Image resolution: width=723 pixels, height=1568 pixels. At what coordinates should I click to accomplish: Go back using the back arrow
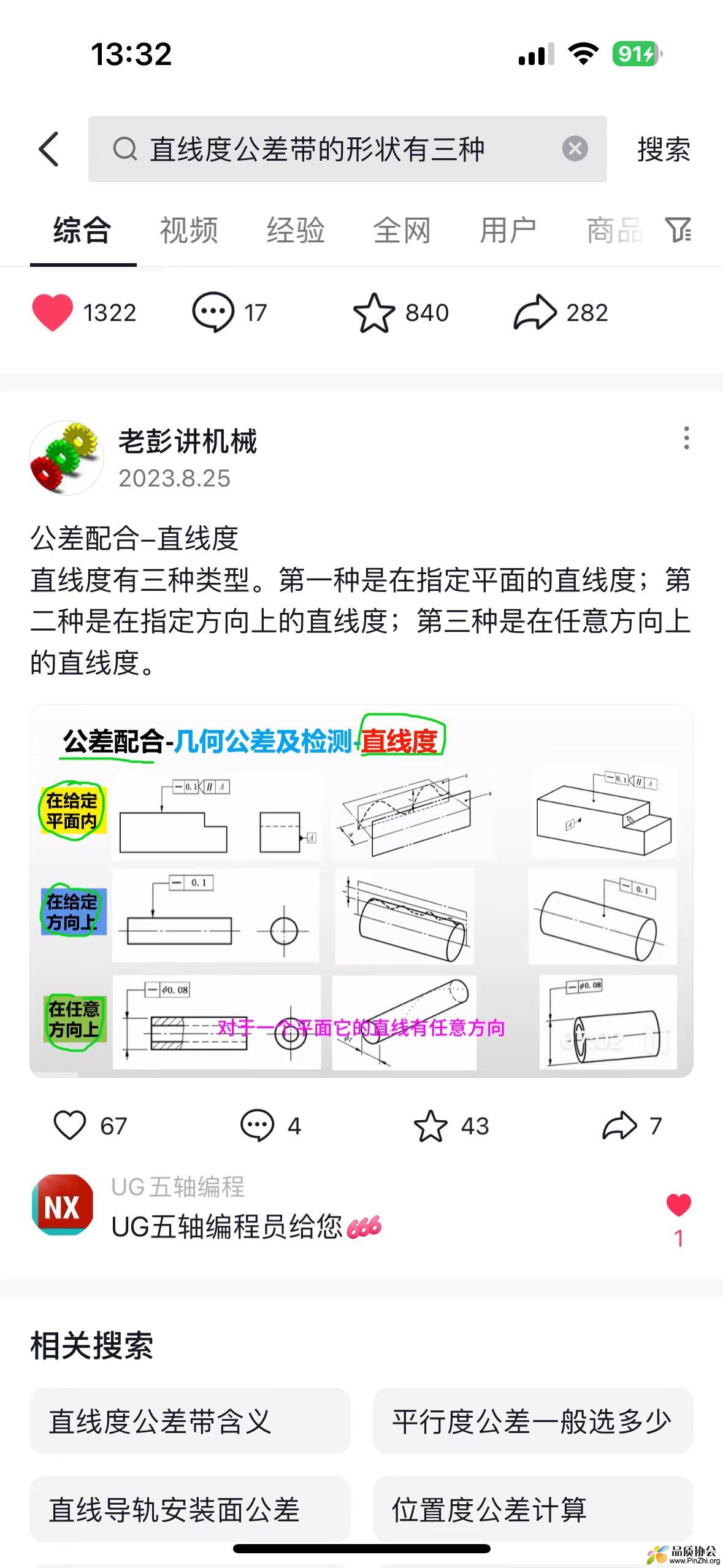point(49,149)
